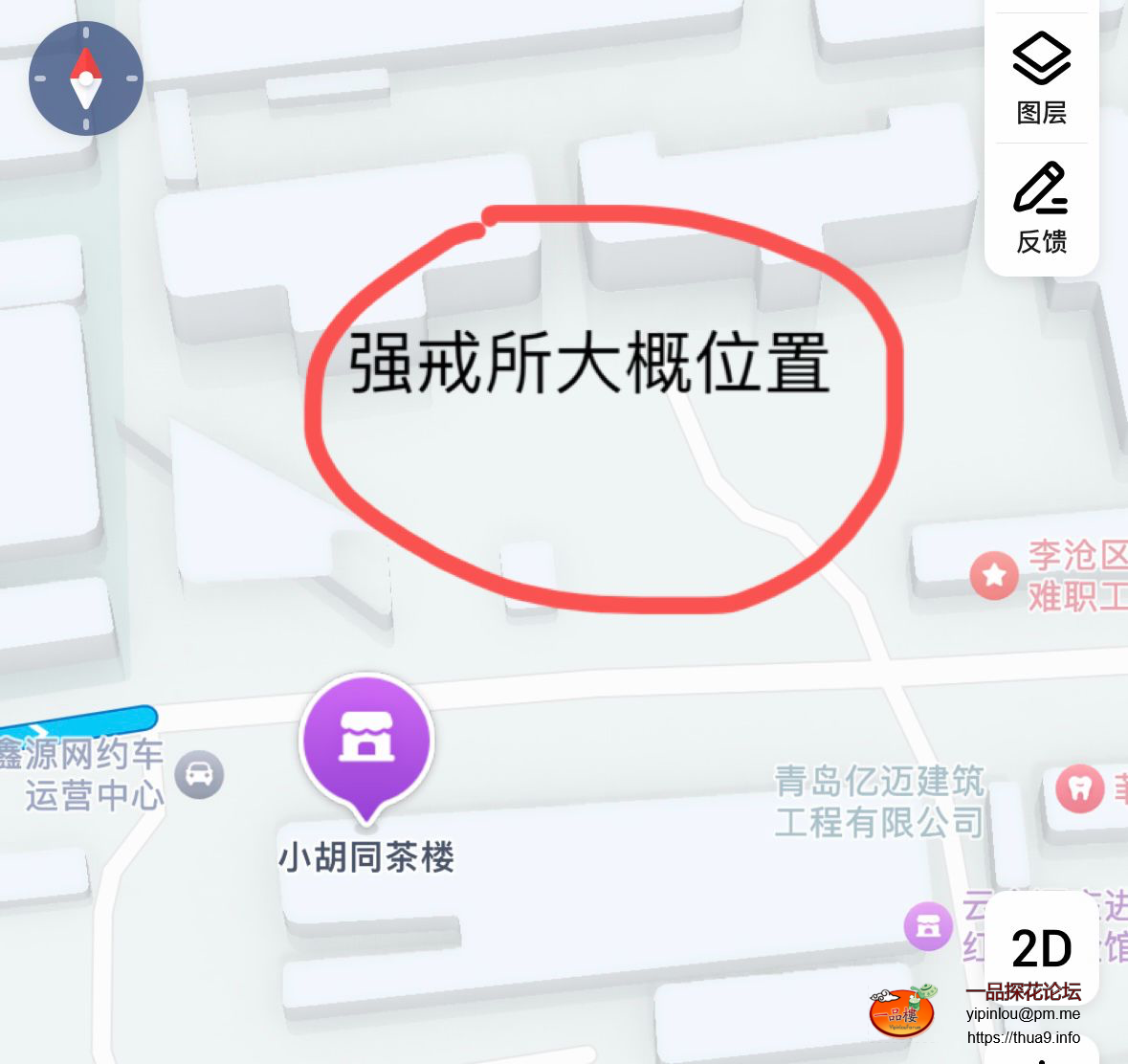Viewport: 1128px width, 1064px height.
Task: Open the tooth-icon dental clinic marker
Action: point(1079,789)
